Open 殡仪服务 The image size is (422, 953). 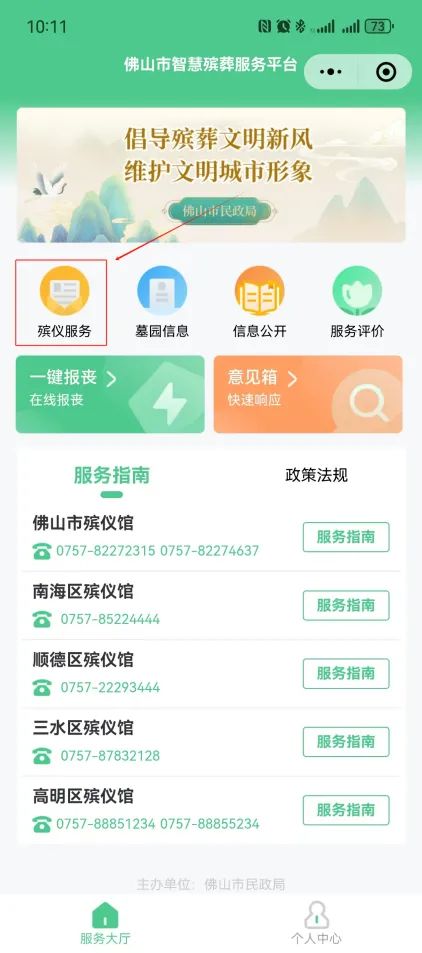64,302
